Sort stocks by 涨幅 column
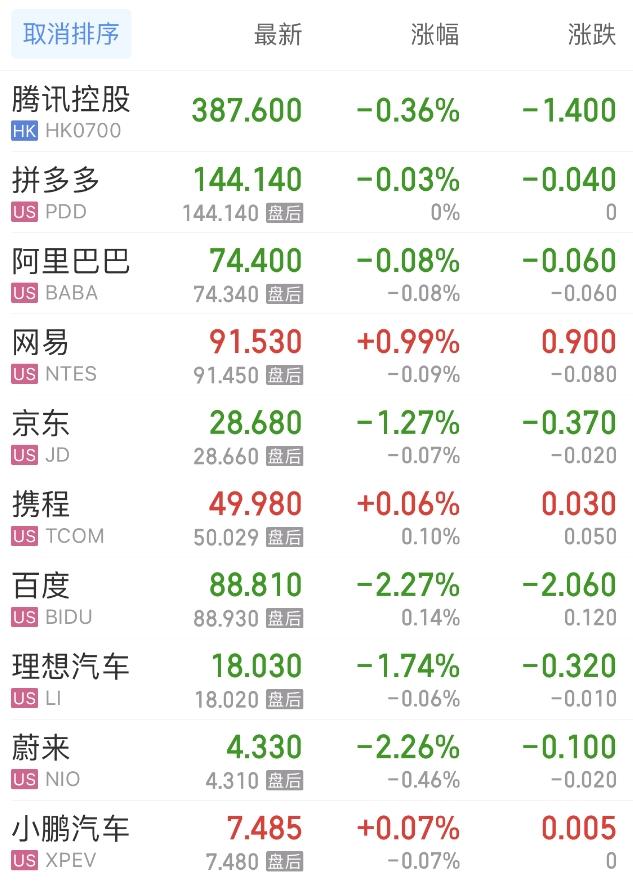 tap(434, 34)
